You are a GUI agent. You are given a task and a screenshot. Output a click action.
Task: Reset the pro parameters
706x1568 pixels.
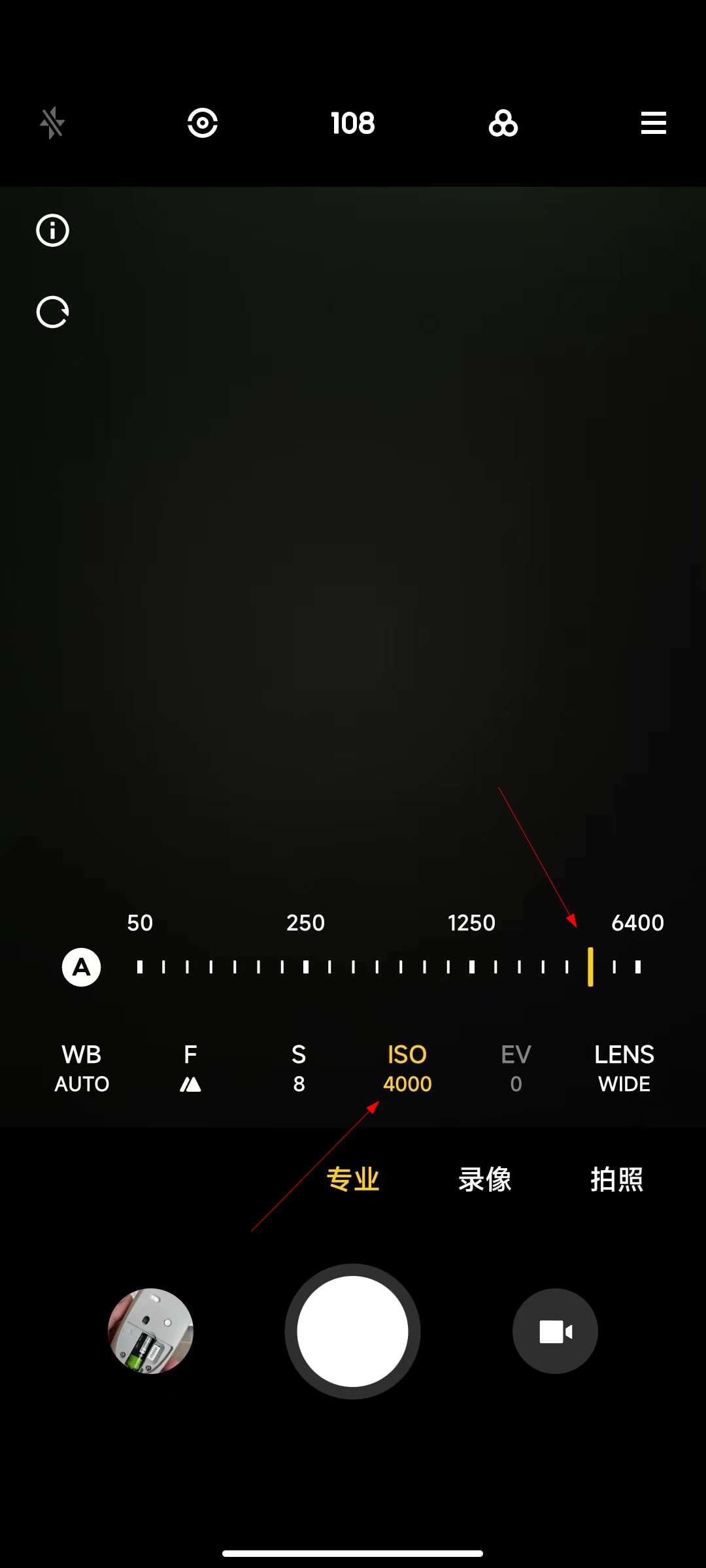[x=52, y=312]
